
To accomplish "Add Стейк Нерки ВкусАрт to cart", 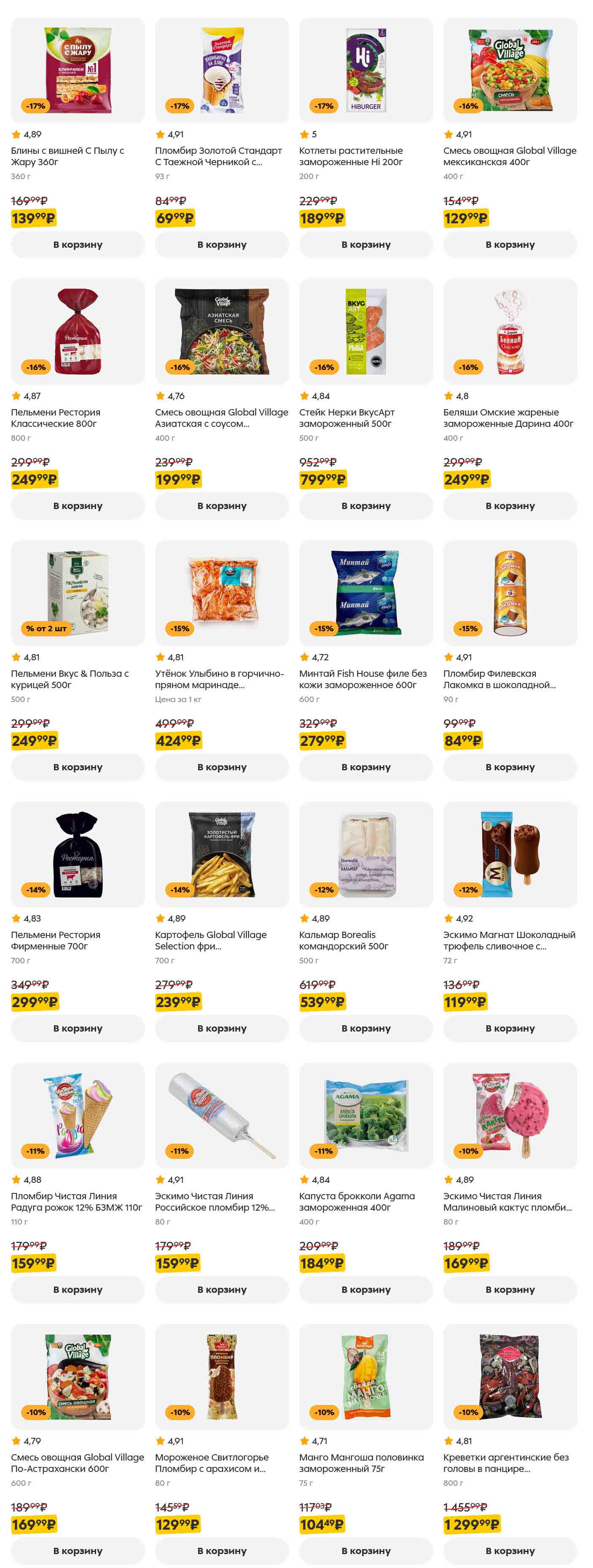I will pyautogui.click(x=365, y=506).
